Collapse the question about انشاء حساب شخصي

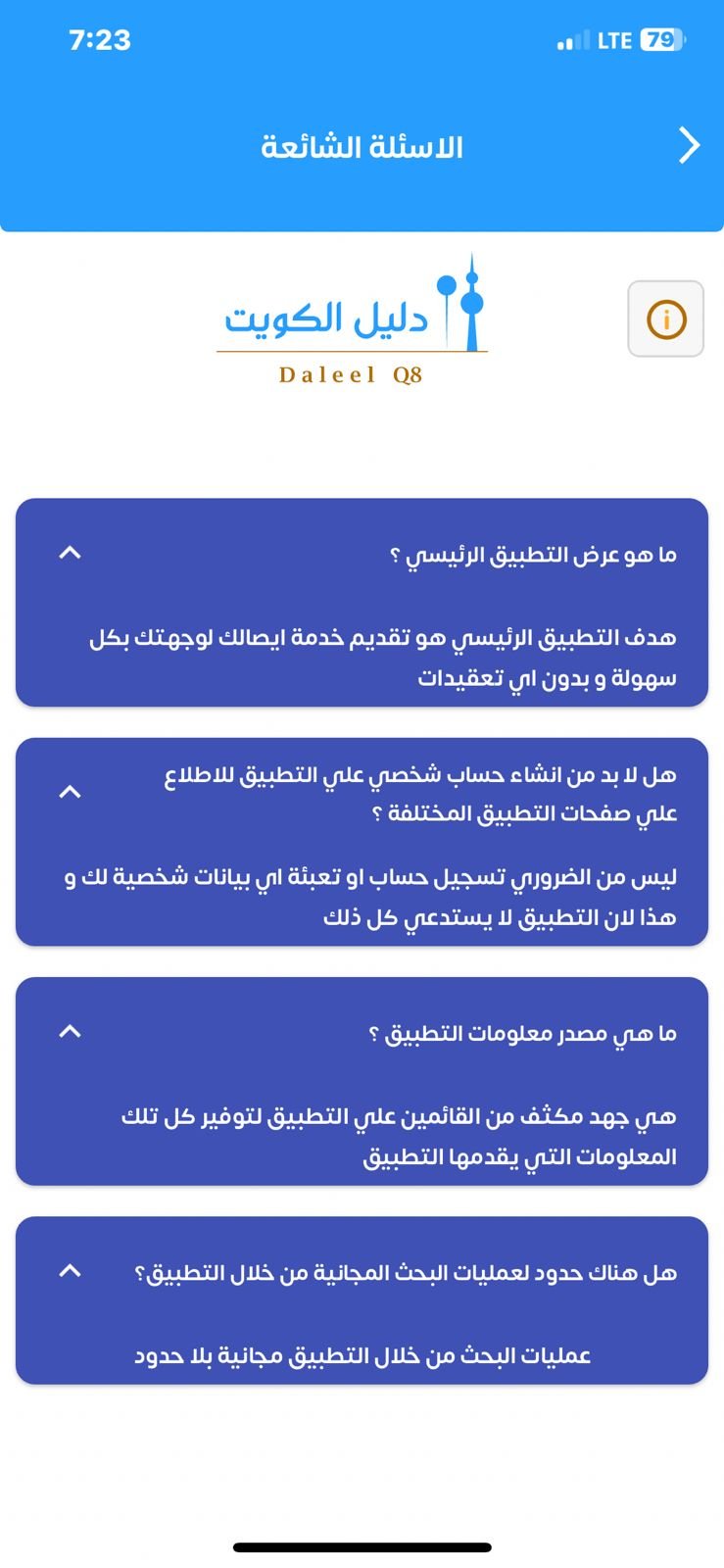[x=70, y=793]
